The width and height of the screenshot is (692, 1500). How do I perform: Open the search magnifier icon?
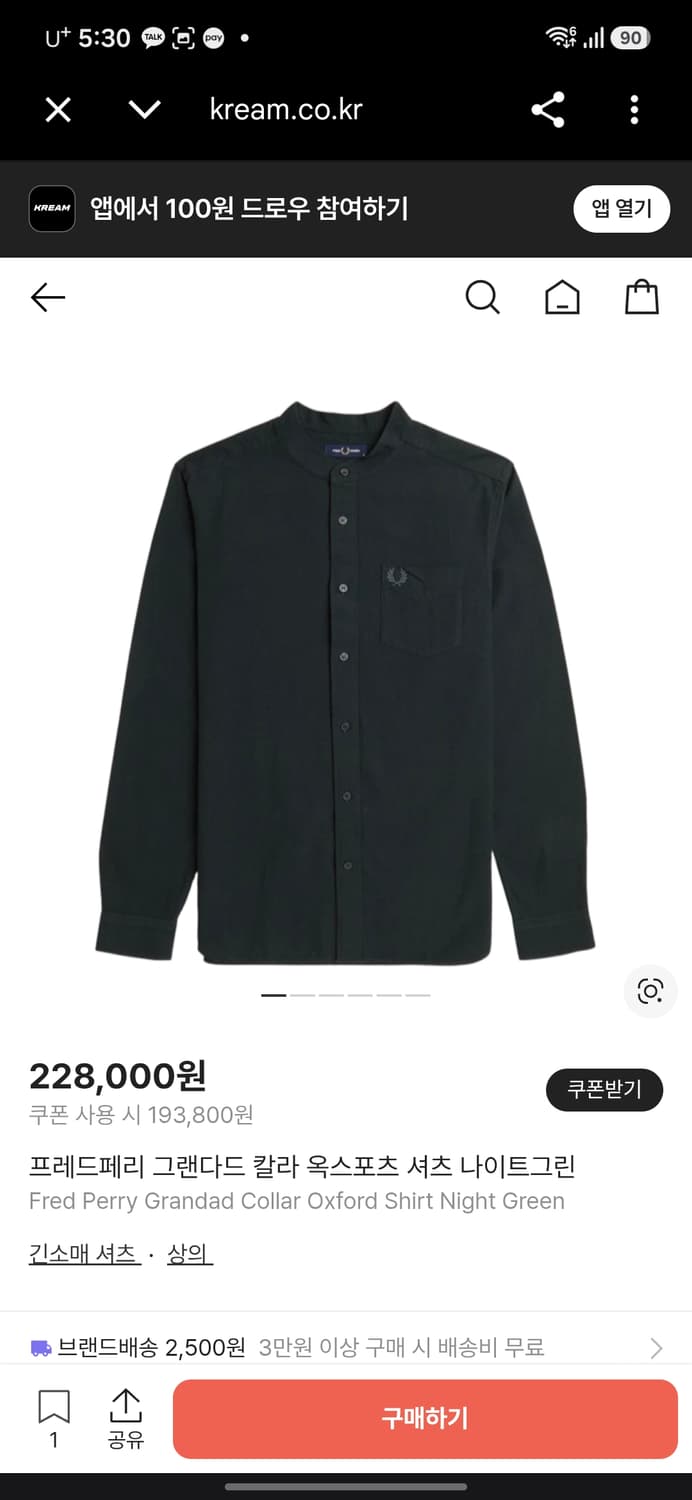(x=482, y=297)
